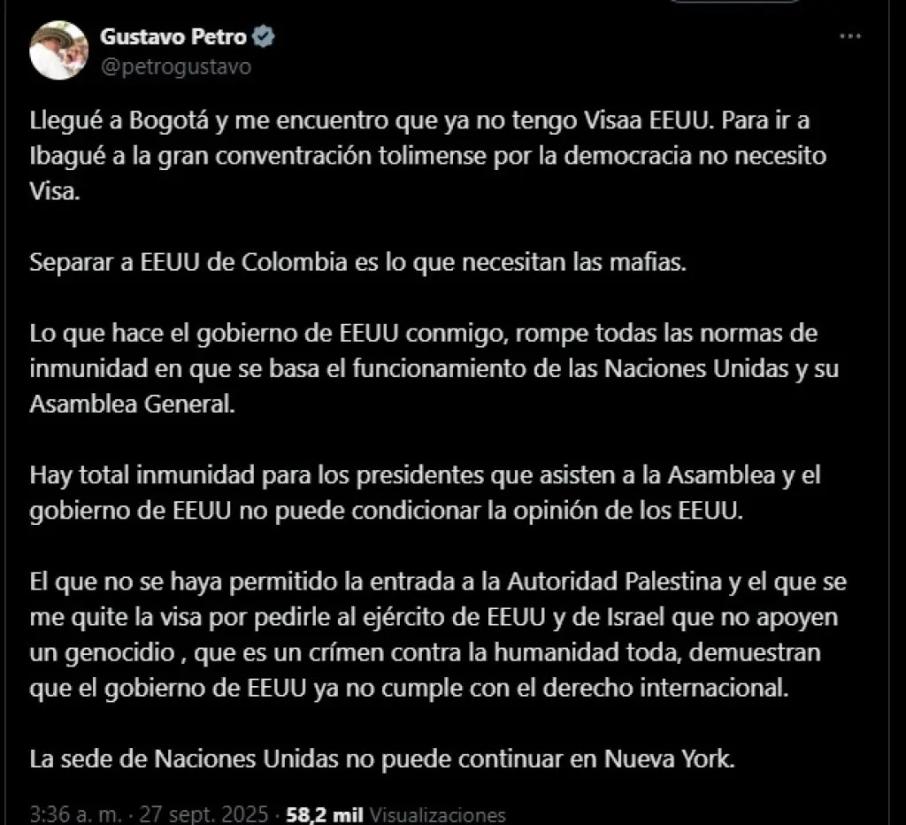The width and height of the screenshot is (906, 825).
Task: Open the Gustavo Petro name link
Action: 174,38
